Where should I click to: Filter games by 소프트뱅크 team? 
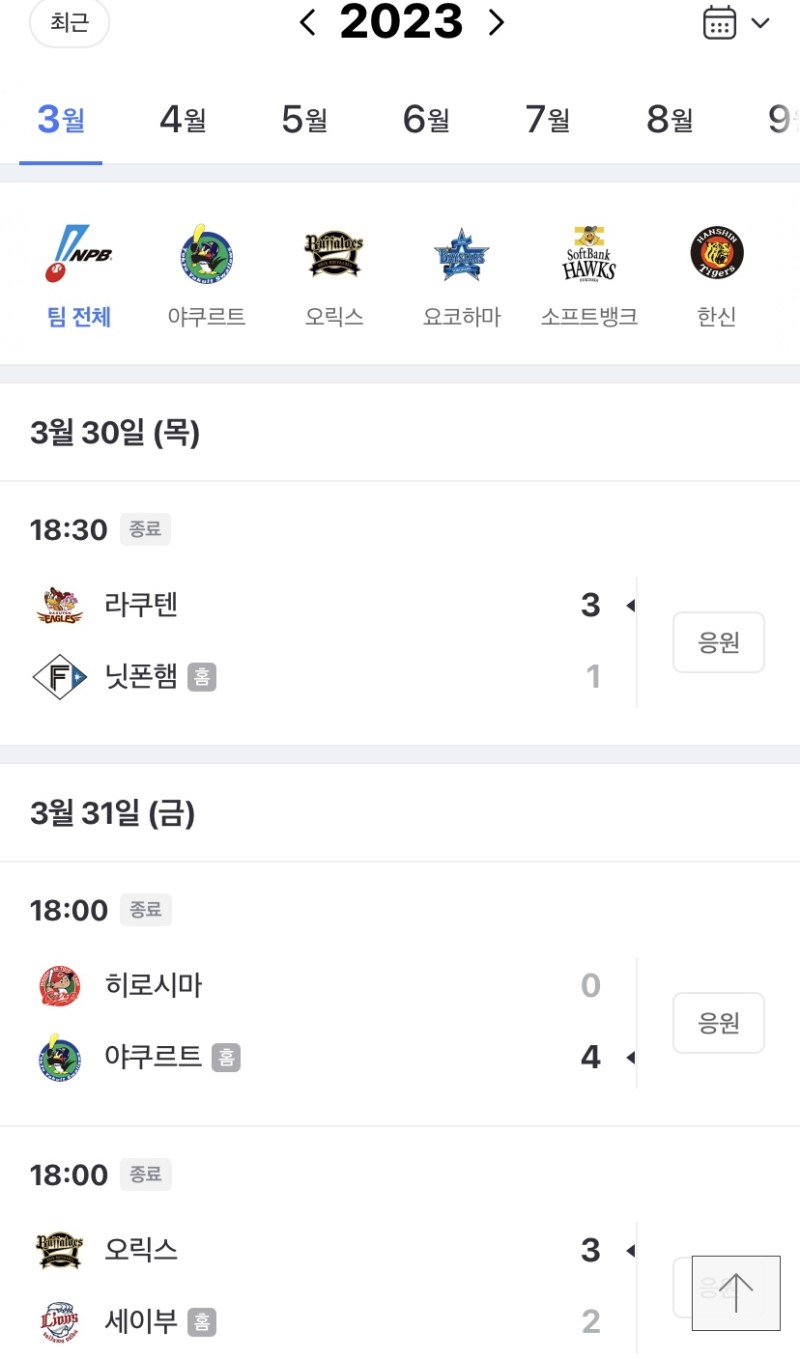click(589, 275)
